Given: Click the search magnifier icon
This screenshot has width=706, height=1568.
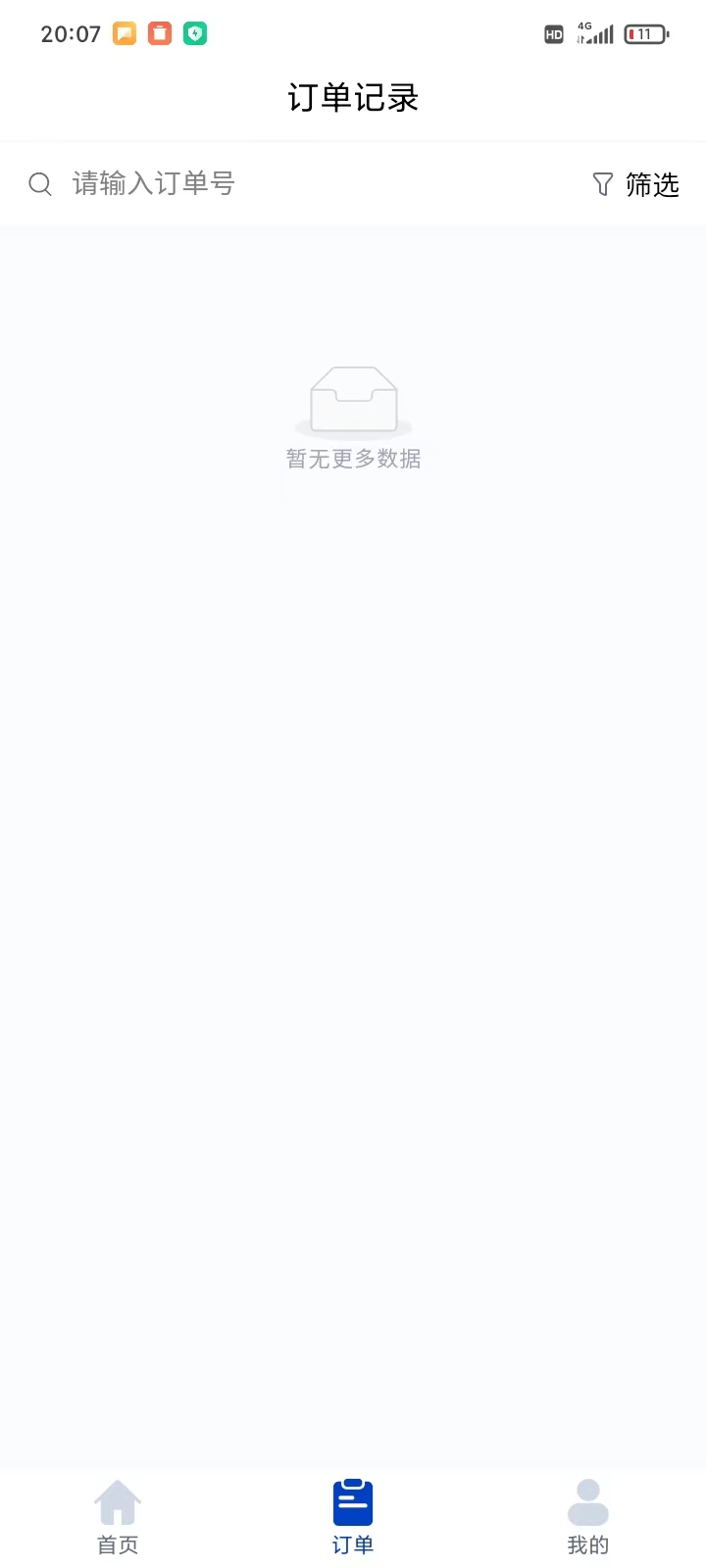Looking at the screenshot, I should 40,184.
